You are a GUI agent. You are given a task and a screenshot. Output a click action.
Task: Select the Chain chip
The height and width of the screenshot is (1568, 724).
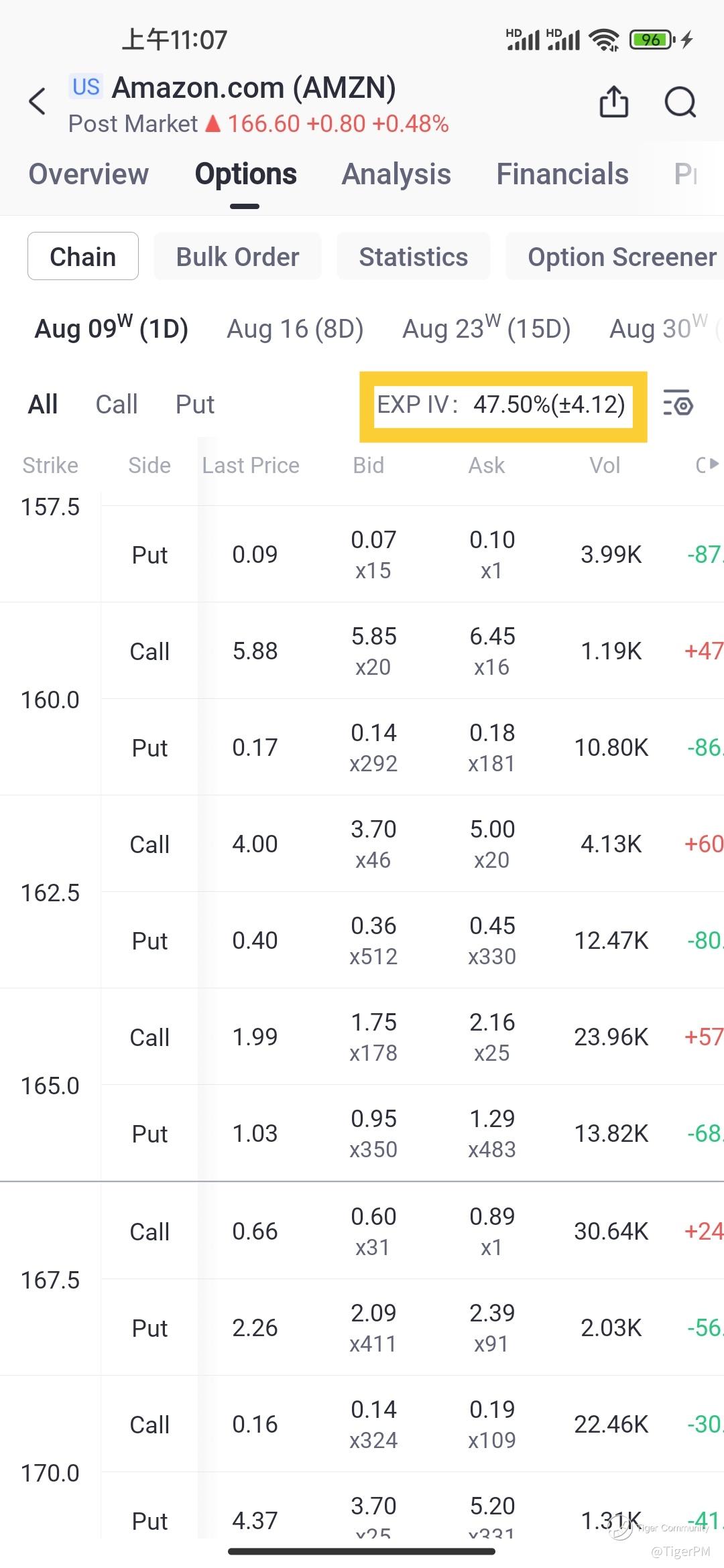click(x=83, y=257)
